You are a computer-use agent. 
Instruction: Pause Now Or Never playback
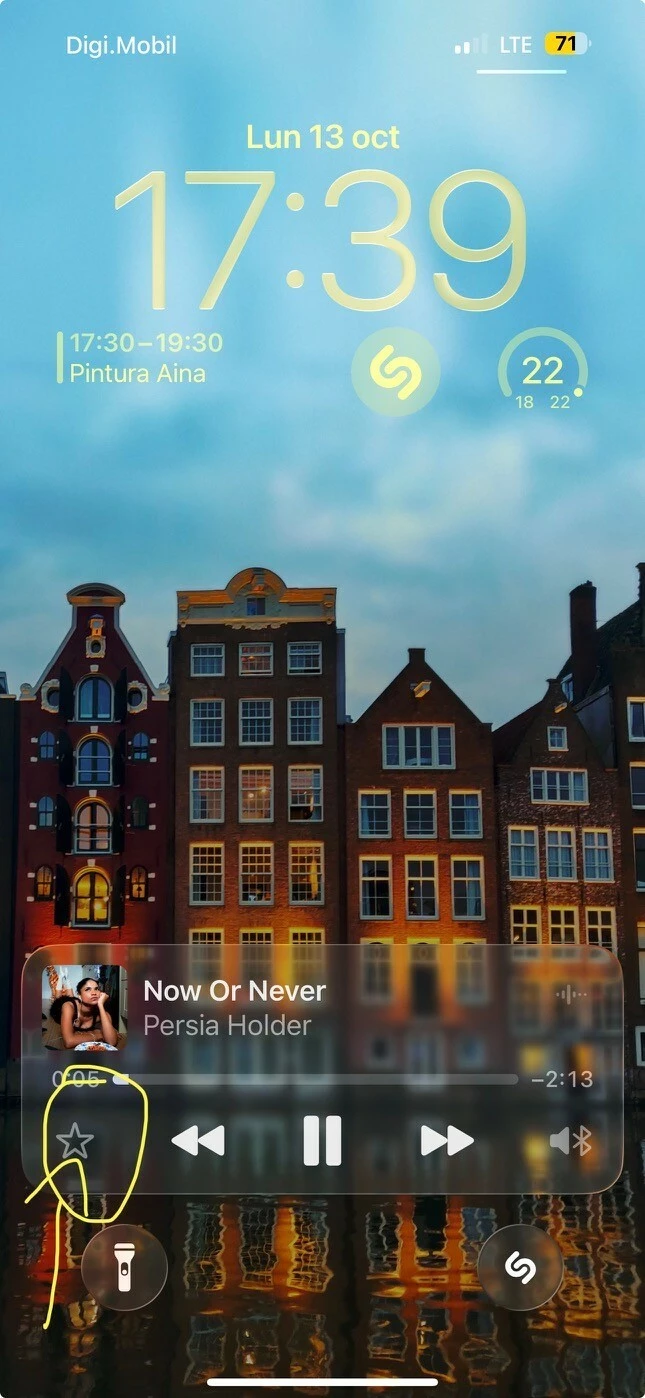(322, 1141)
